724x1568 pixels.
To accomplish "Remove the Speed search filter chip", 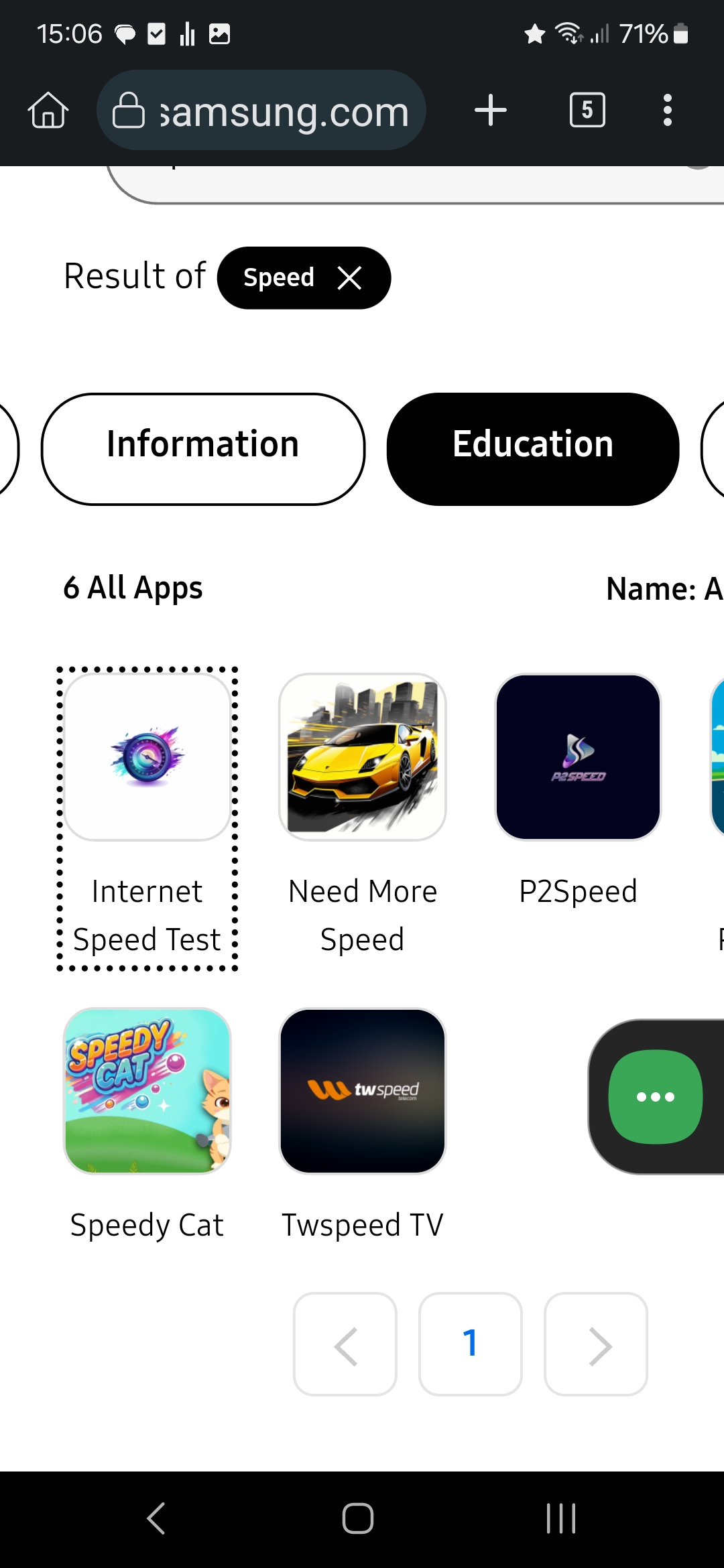I will (x=349, y=277).
